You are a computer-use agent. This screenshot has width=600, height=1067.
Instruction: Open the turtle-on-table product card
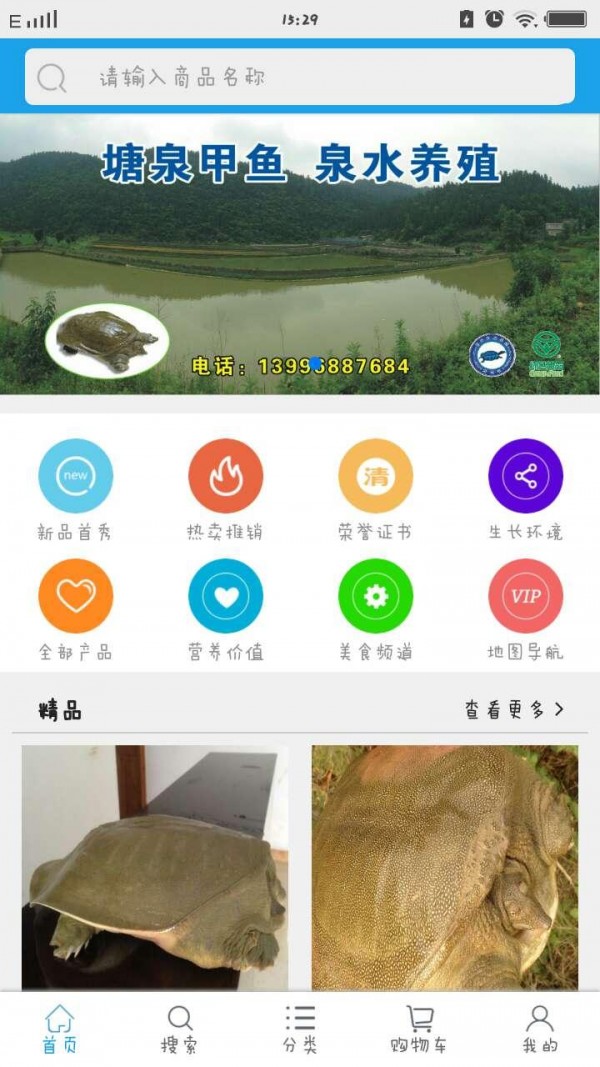(x=155, y=867)
